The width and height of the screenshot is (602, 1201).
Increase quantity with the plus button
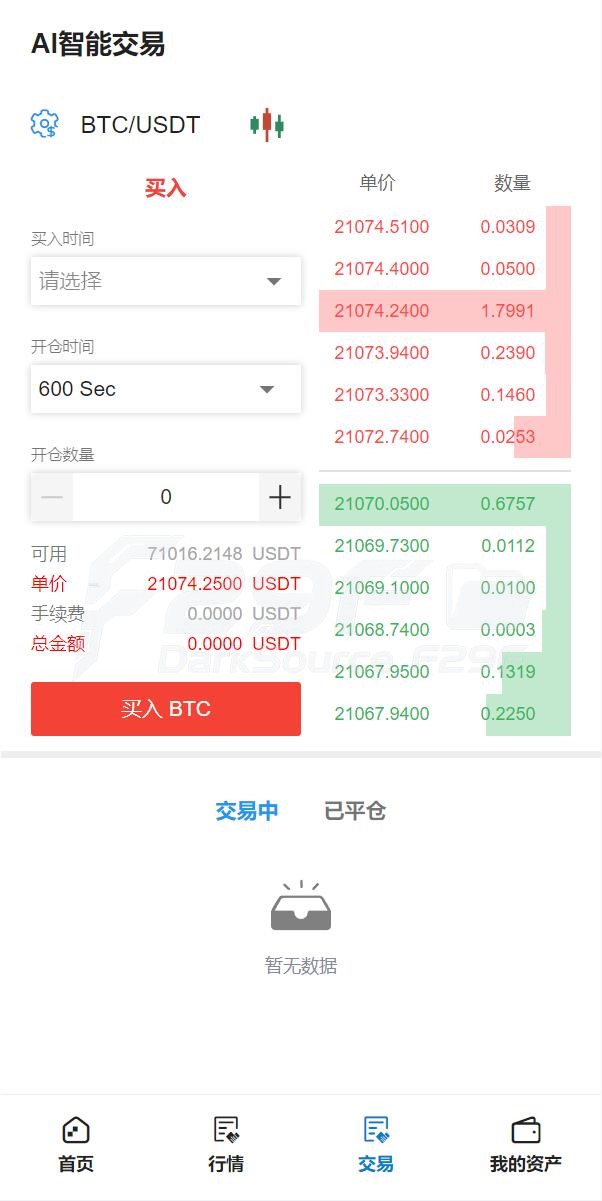point(280,497)
